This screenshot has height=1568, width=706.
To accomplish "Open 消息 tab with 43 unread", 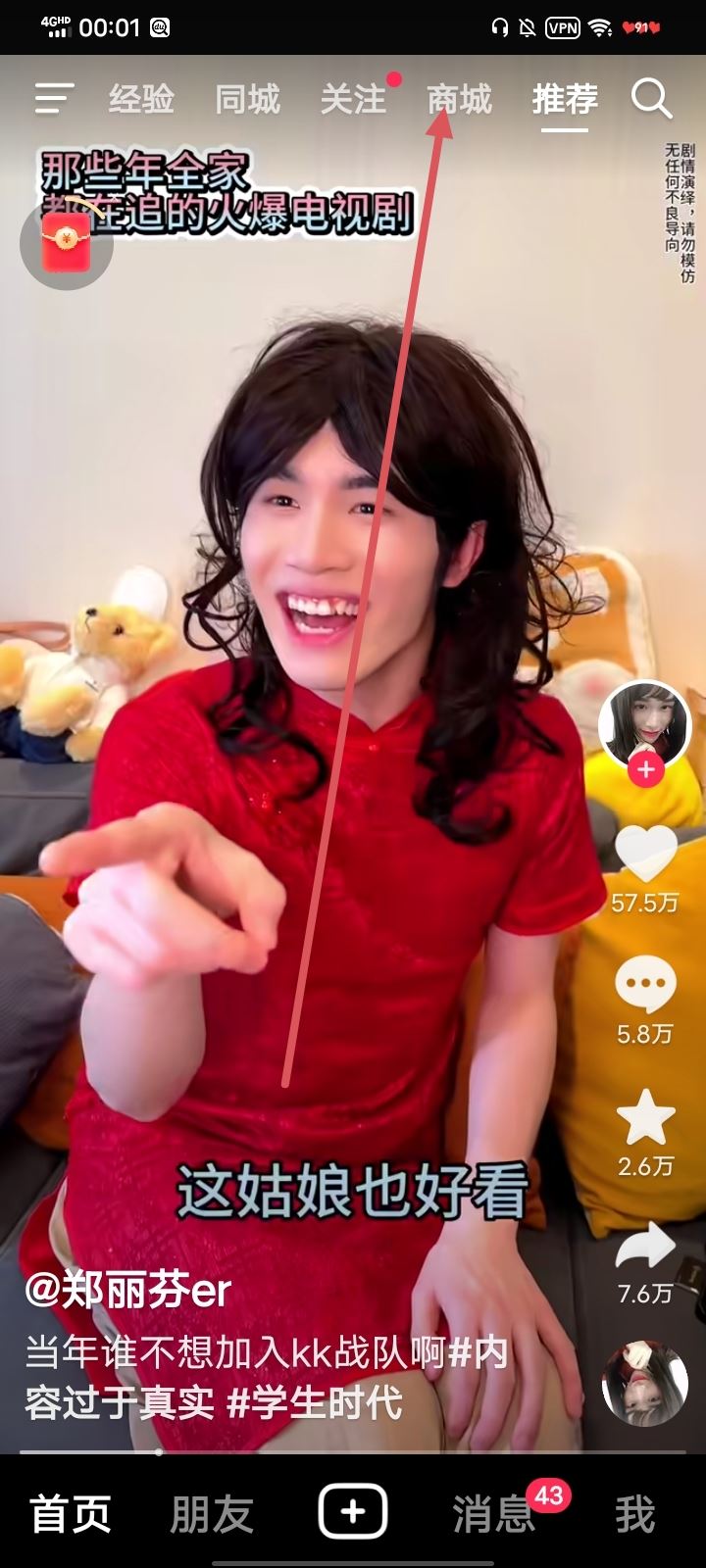I will [493, 1514].
